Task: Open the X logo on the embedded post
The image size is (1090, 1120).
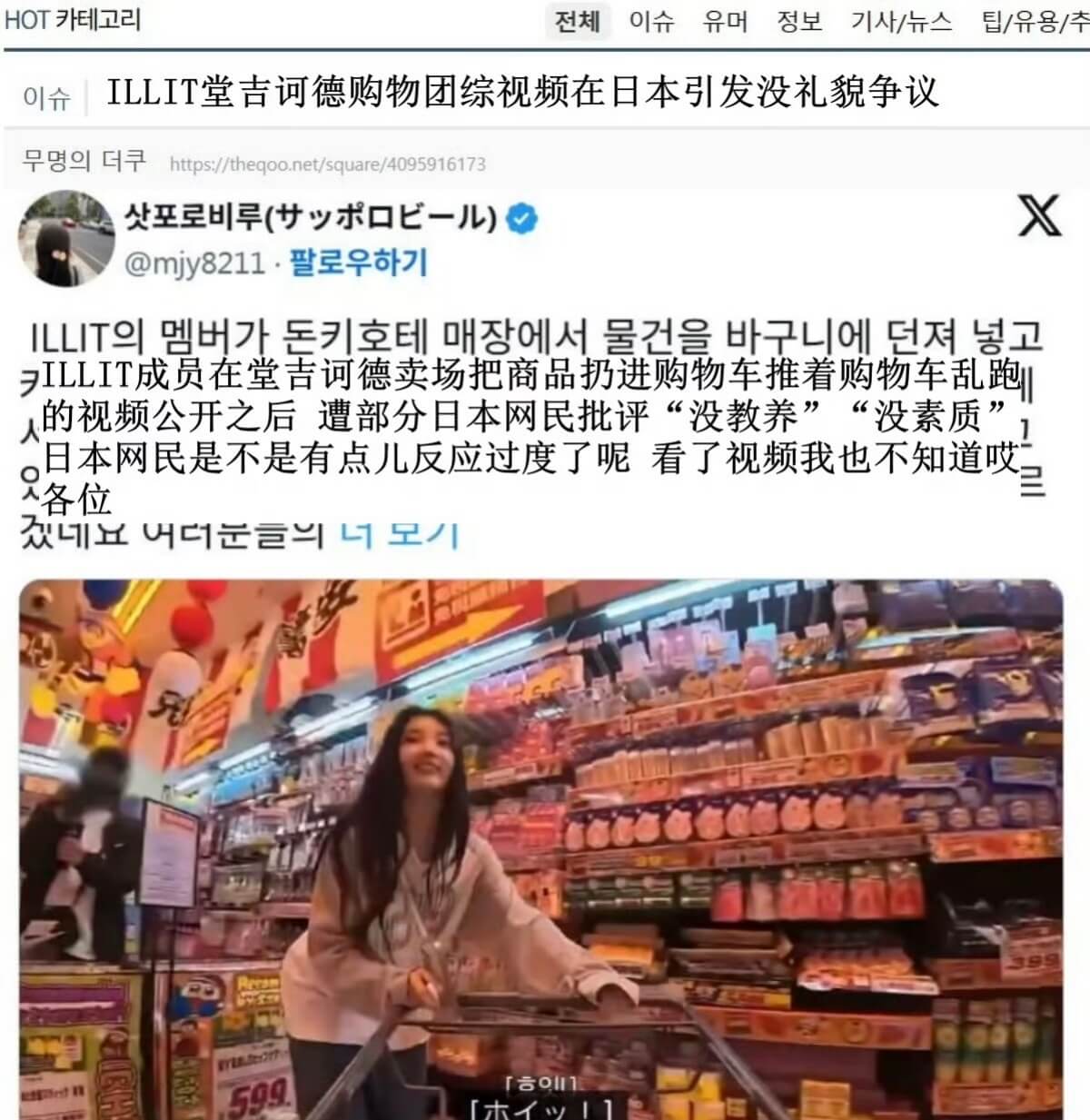Action: click(1038, 216)
